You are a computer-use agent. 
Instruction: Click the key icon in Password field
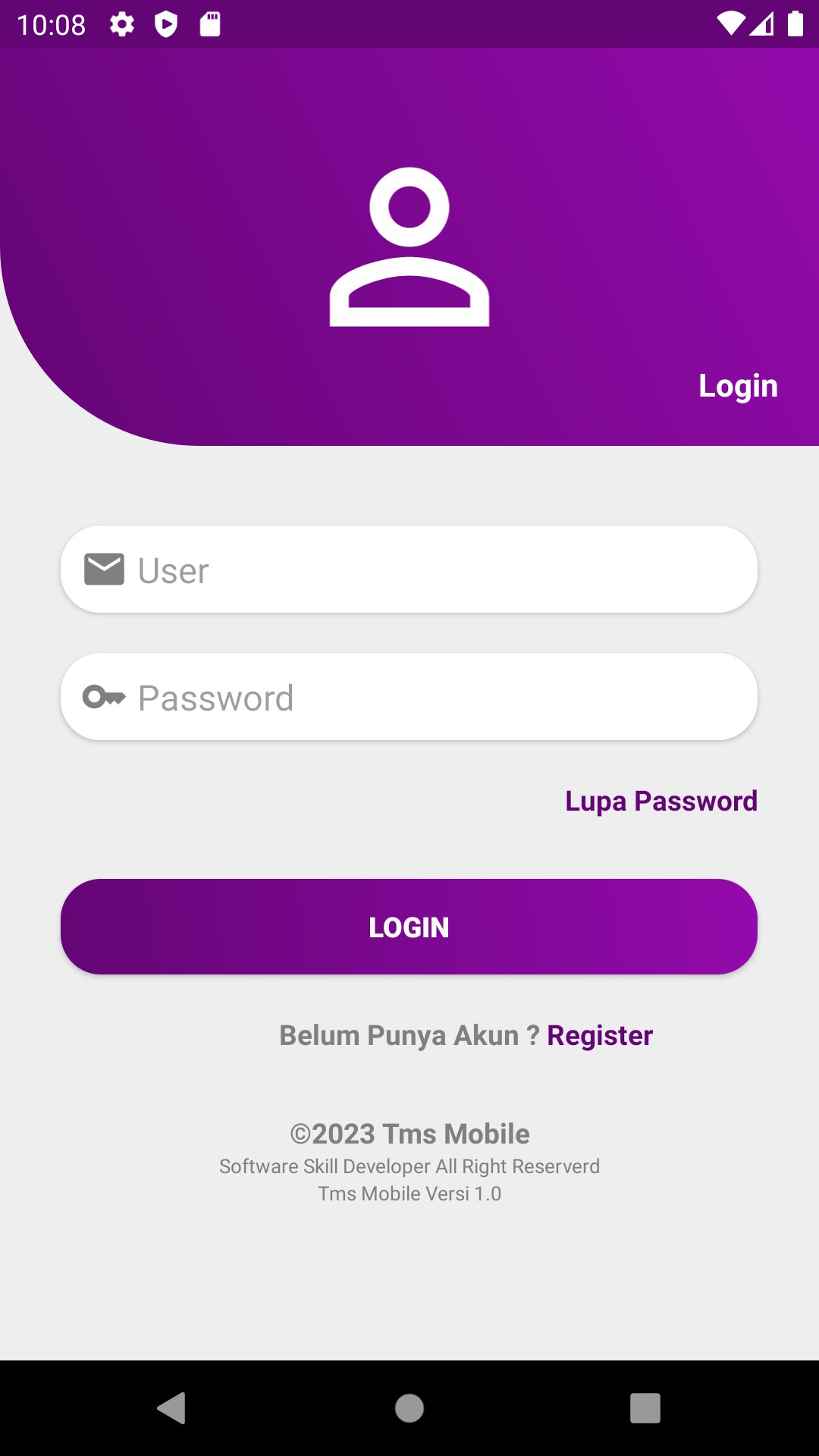(x=105, y=695)
